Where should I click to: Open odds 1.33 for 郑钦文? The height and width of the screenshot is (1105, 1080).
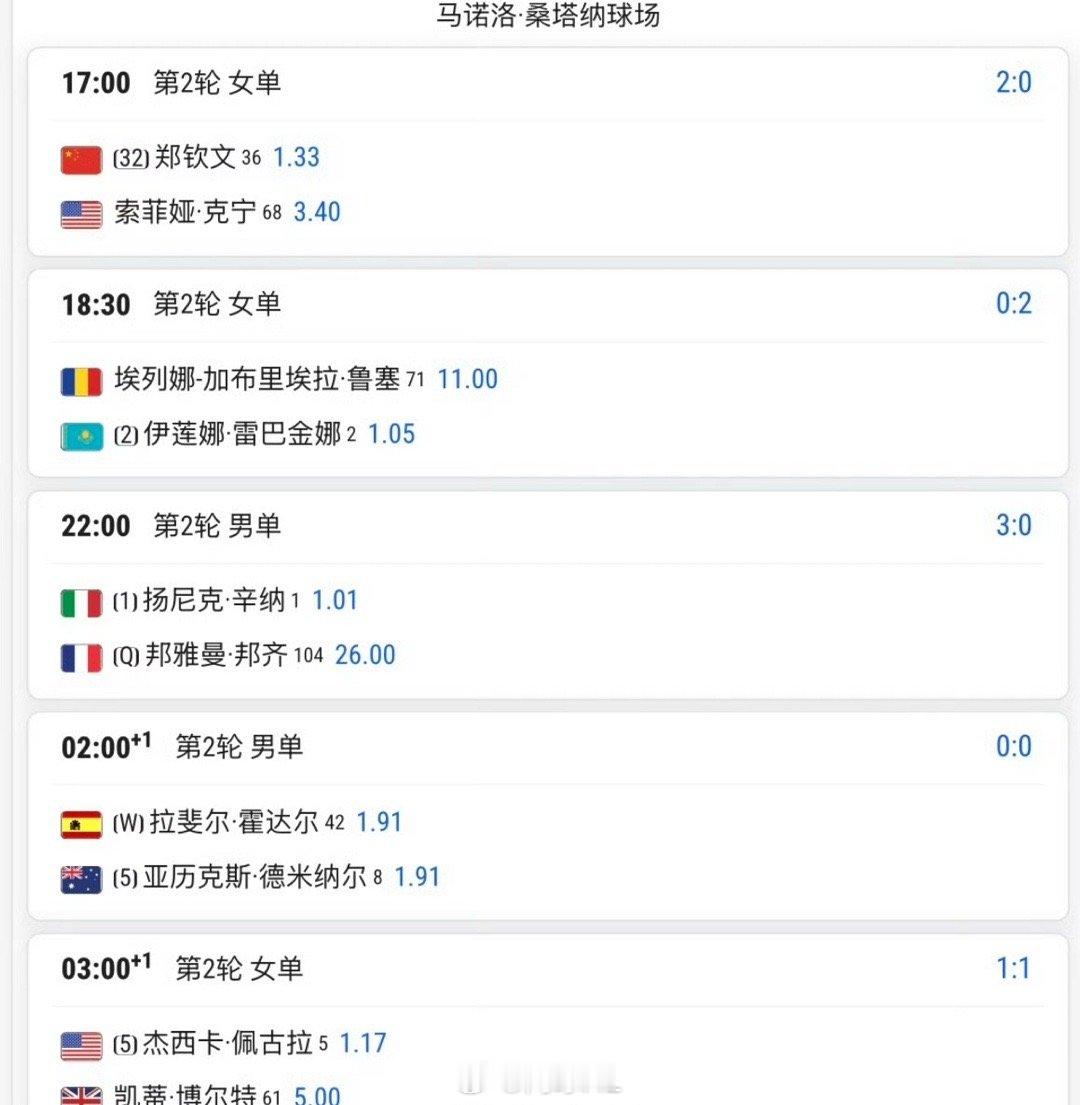point(295,158)
